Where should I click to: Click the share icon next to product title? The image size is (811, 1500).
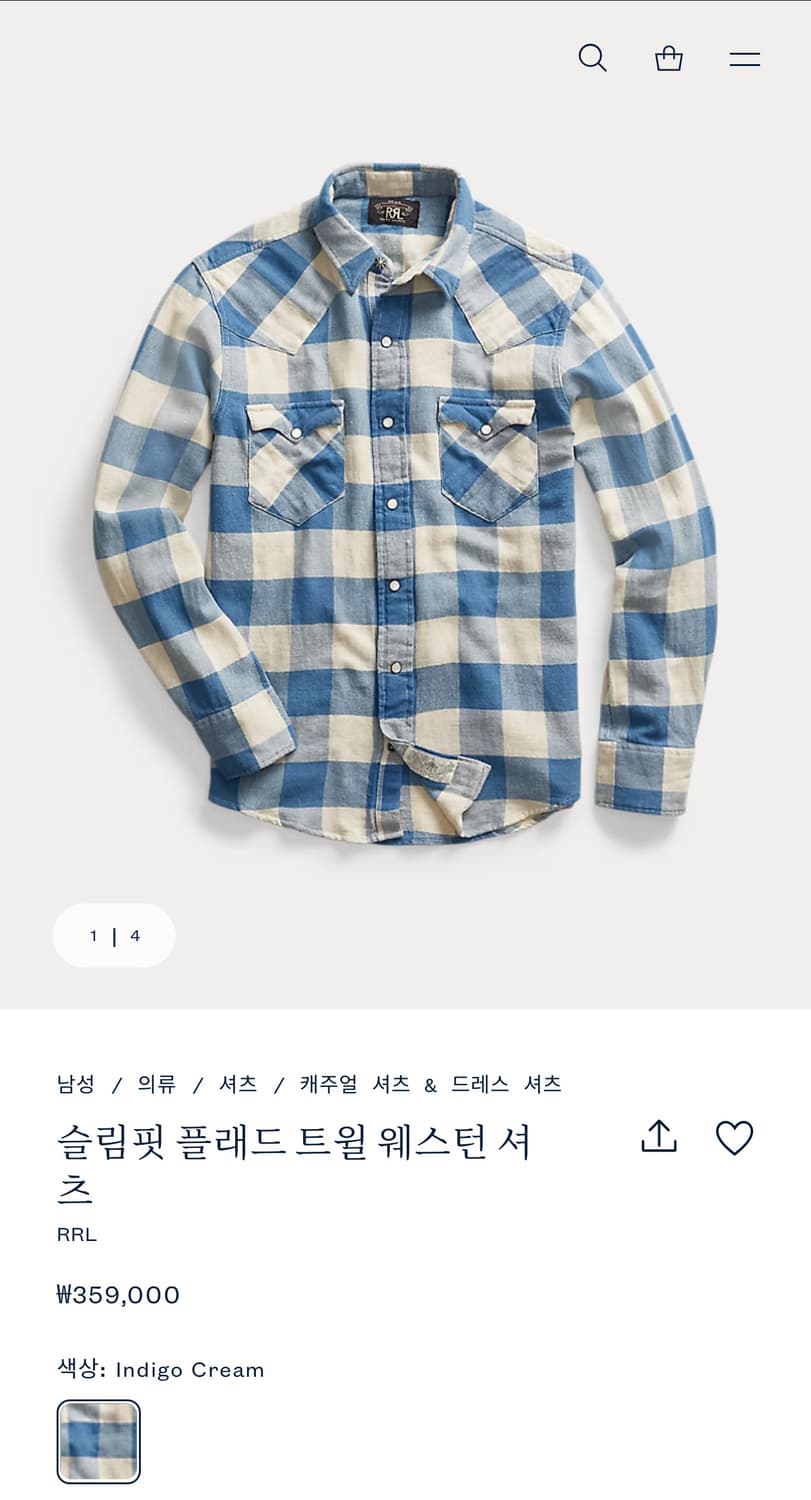[x=658, y=1138]
